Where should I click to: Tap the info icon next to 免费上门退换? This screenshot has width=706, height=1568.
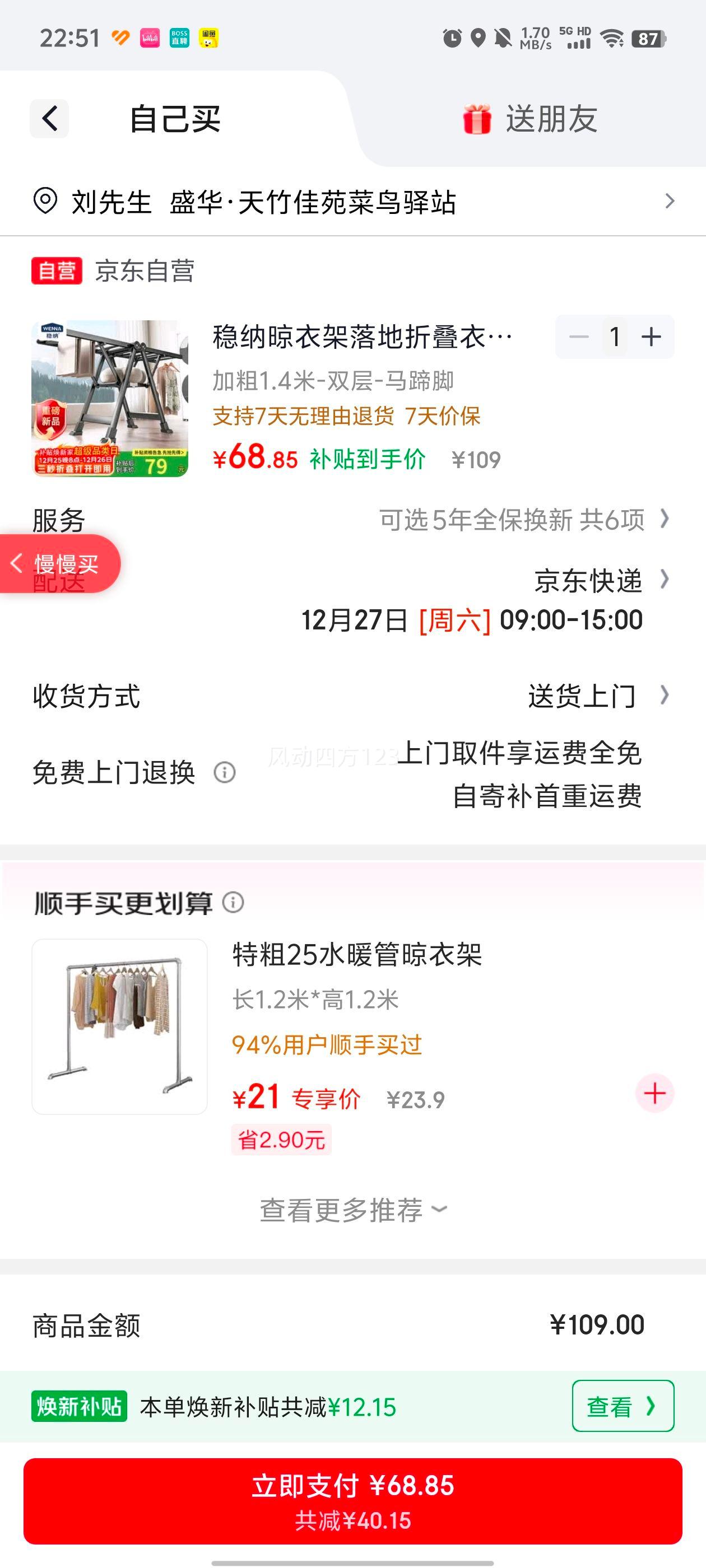click(224, 773)
